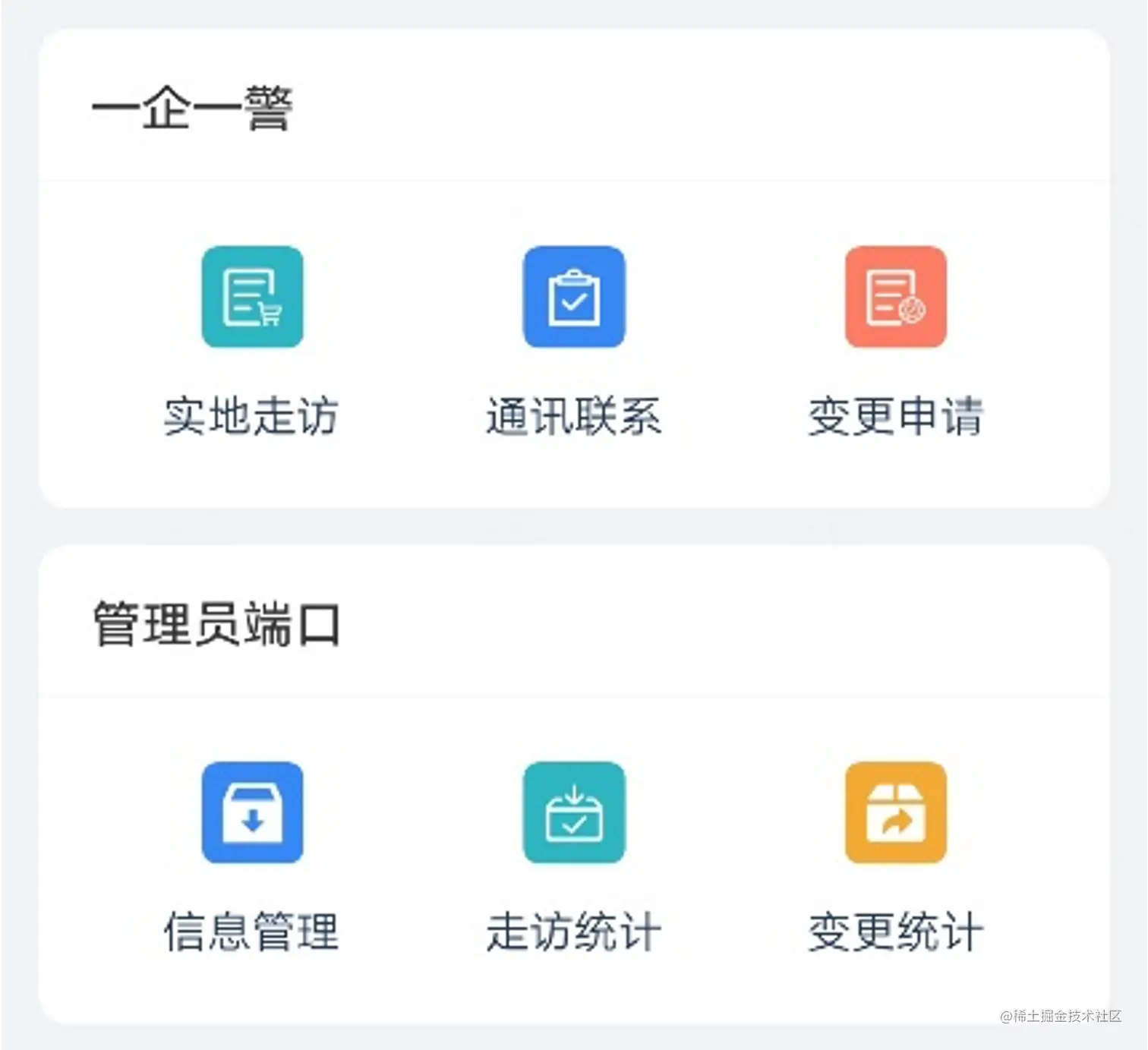Viewport: 1148px width, 1050px height.
Task: Open 实地走访 on-site visit entry
Action: click(252, 297)
